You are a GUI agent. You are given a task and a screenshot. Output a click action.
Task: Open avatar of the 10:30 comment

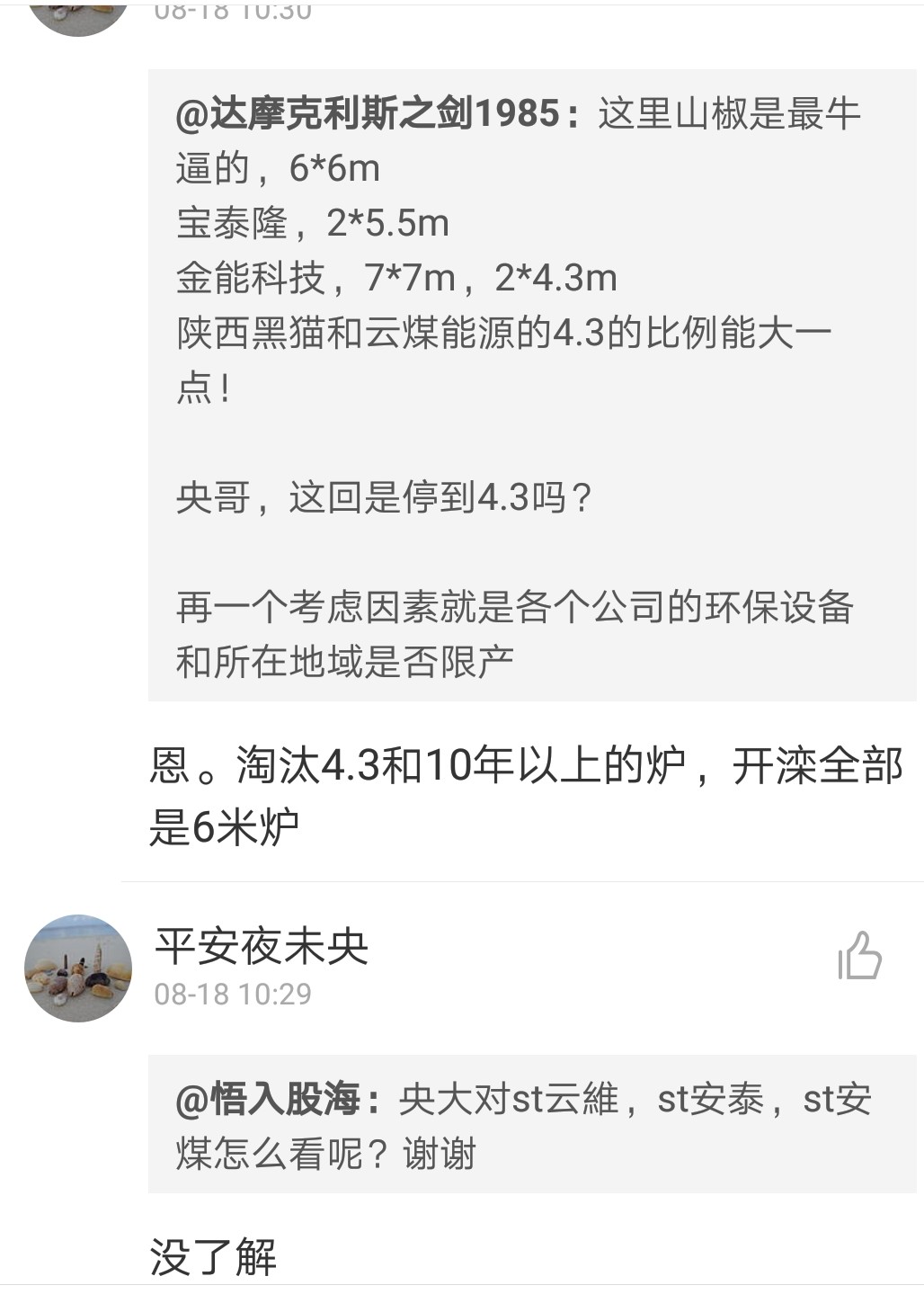(78, 13)
